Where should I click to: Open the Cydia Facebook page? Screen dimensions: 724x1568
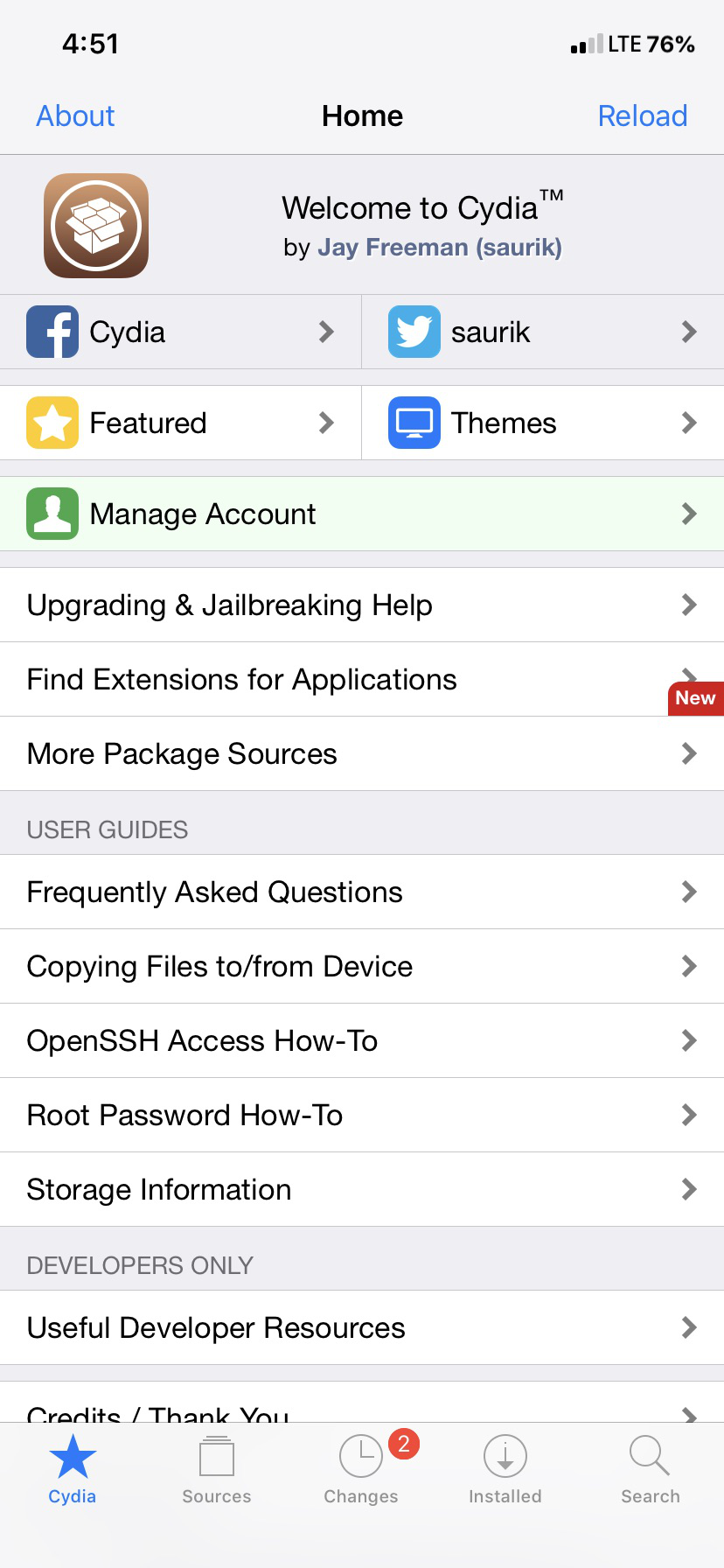(181, 332)
